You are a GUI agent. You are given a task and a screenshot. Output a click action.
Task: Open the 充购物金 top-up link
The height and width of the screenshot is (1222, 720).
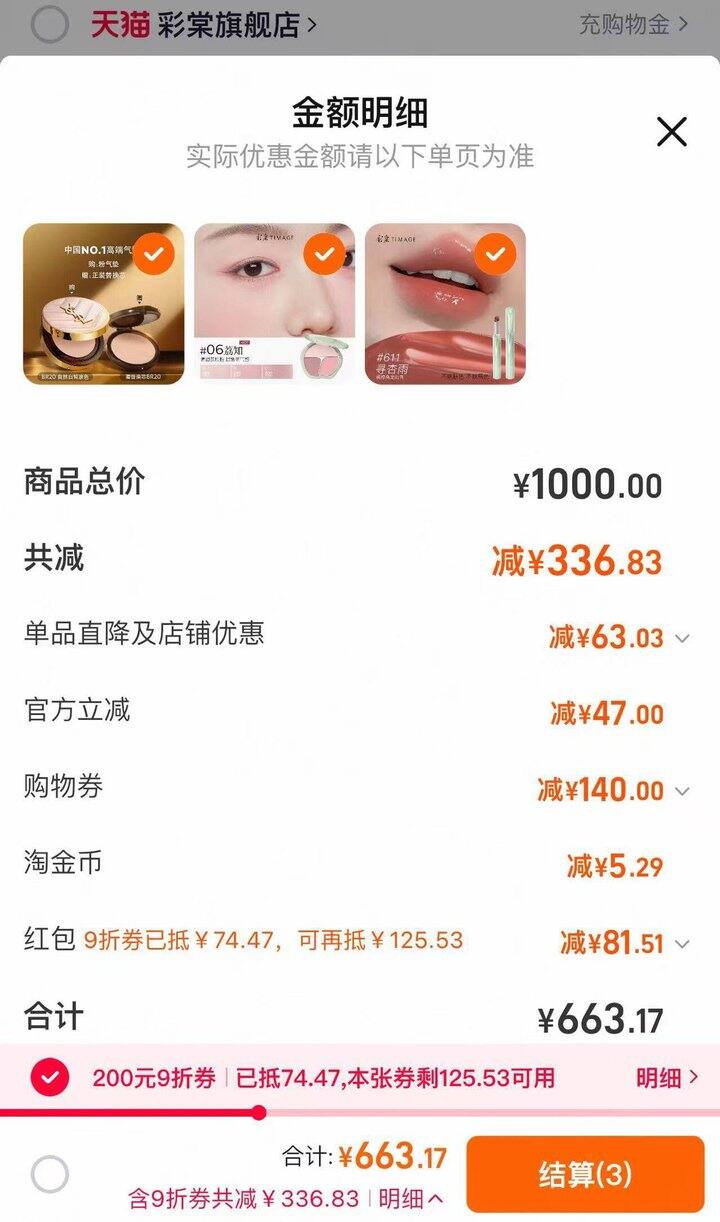tap(633, 25)
